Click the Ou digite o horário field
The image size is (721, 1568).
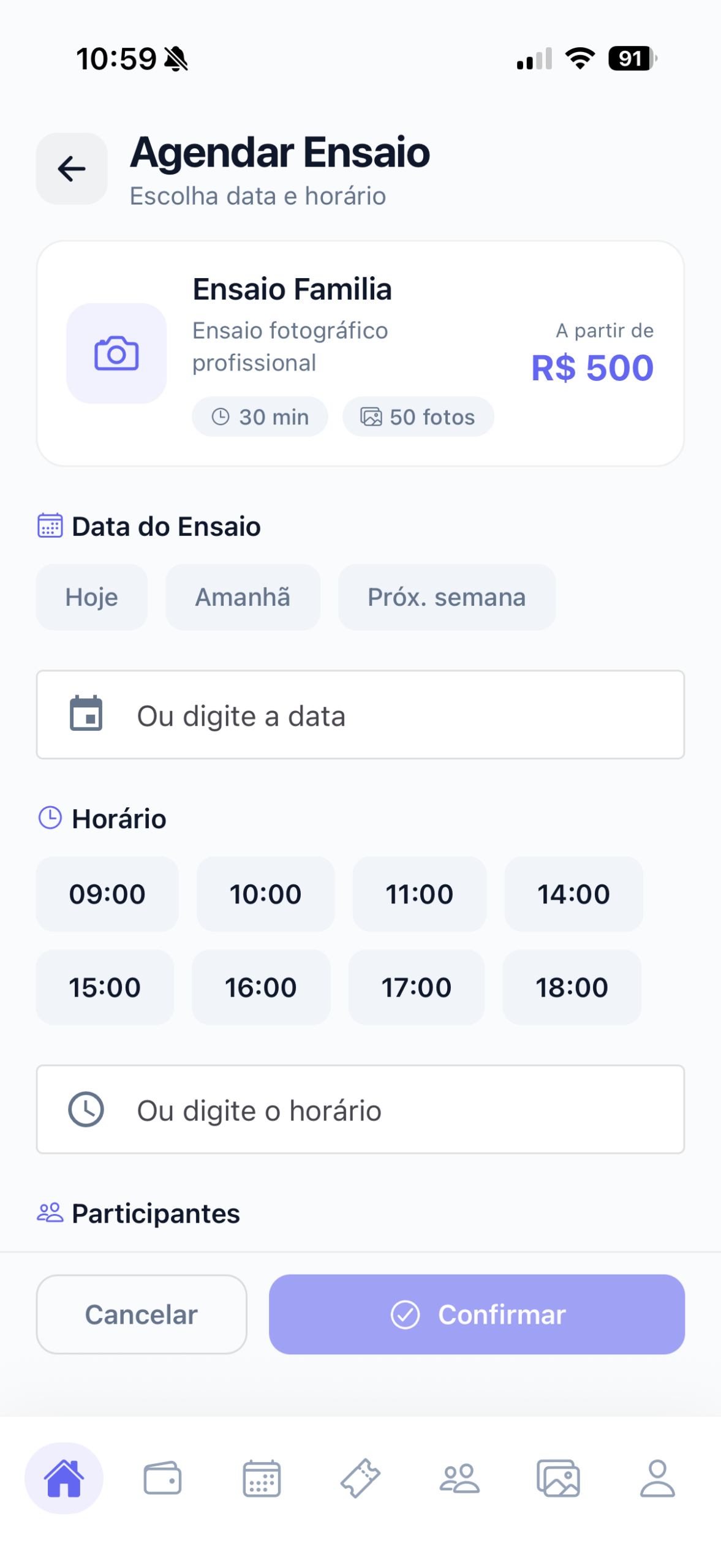pos(361,1110)
